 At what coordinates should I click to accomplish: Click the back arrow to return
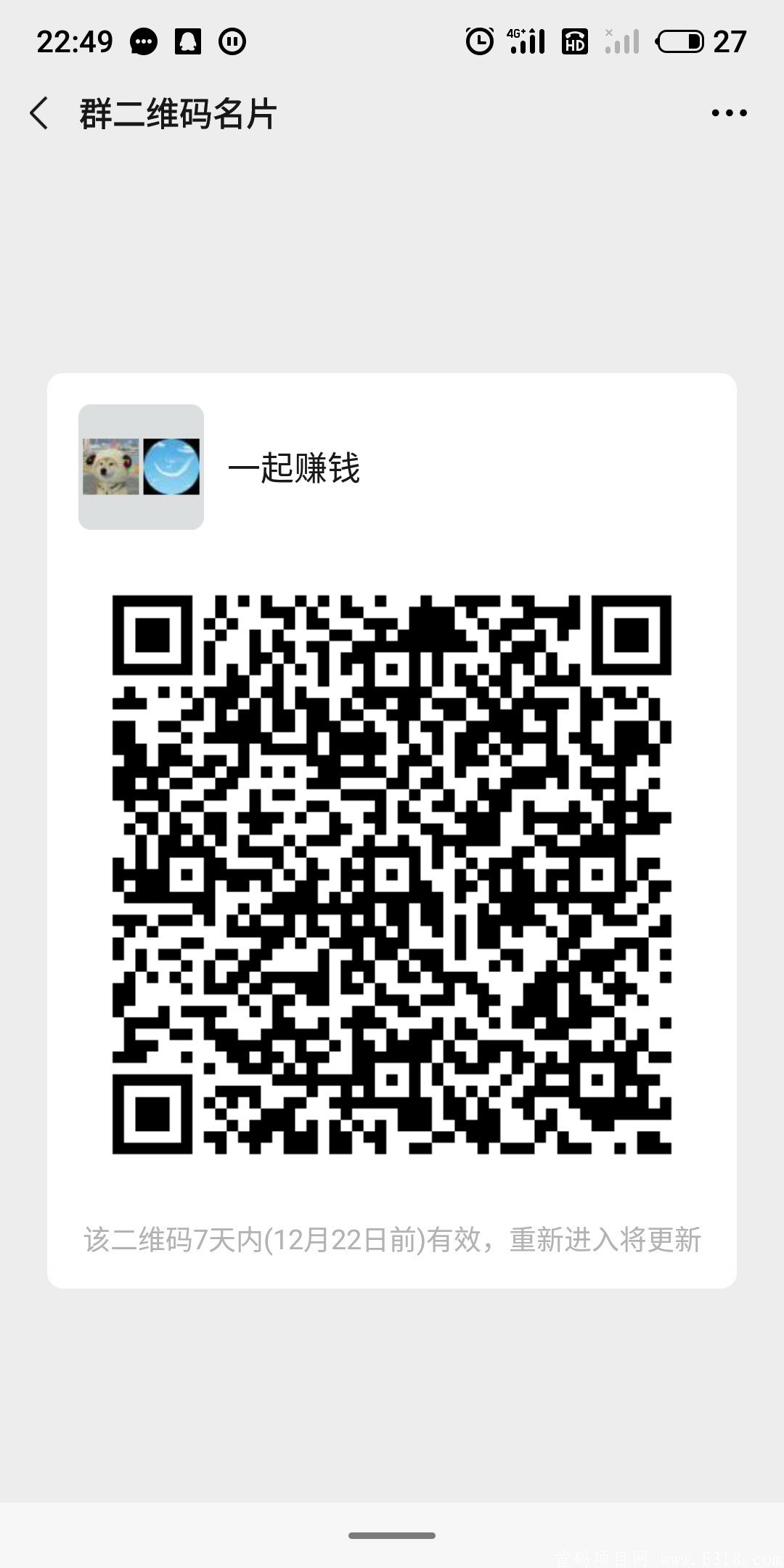pos(41,113)
